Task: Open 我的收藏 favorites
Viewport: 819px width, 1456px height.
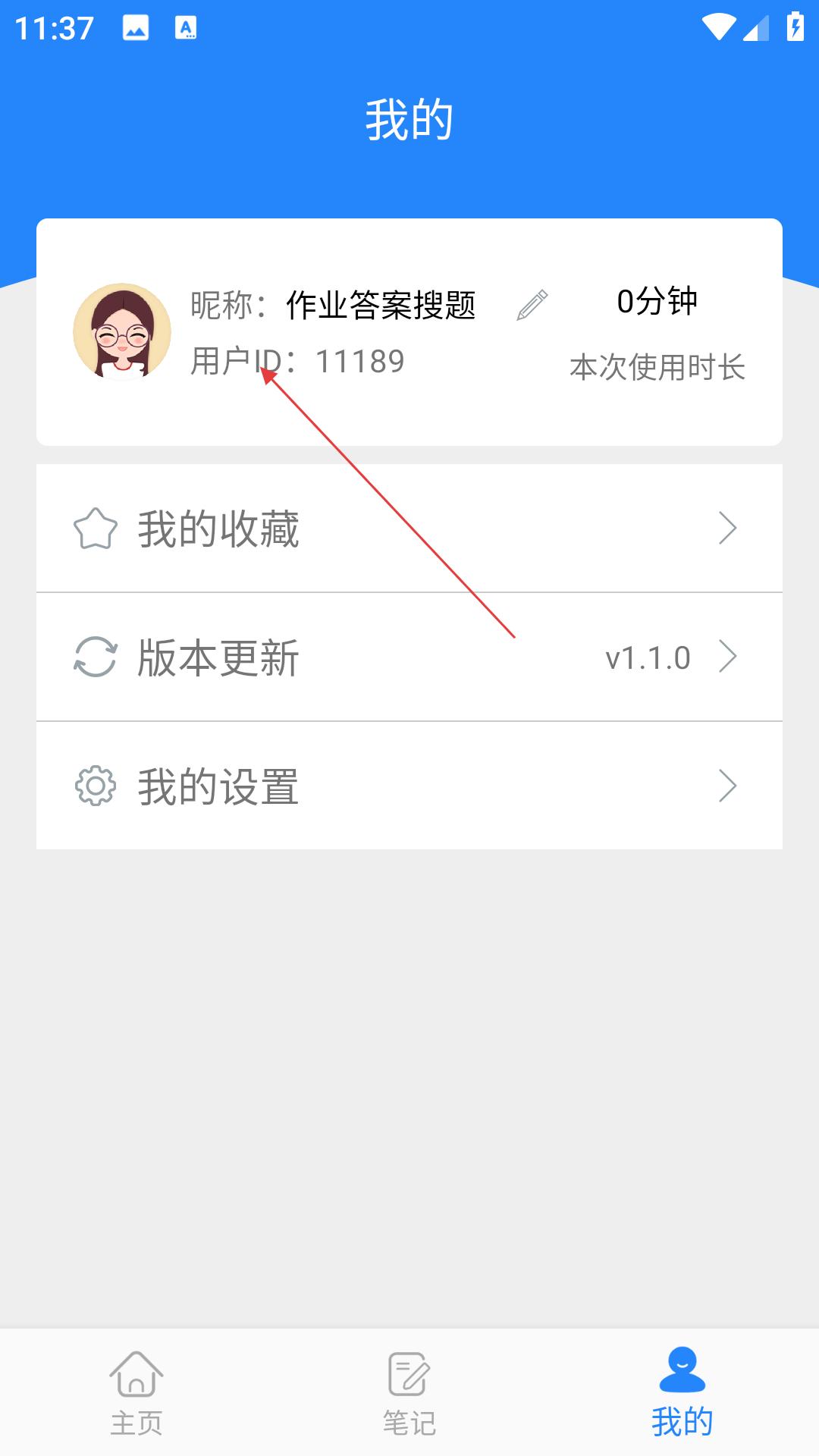Action: pyautogui.click(x=409, y=529)
